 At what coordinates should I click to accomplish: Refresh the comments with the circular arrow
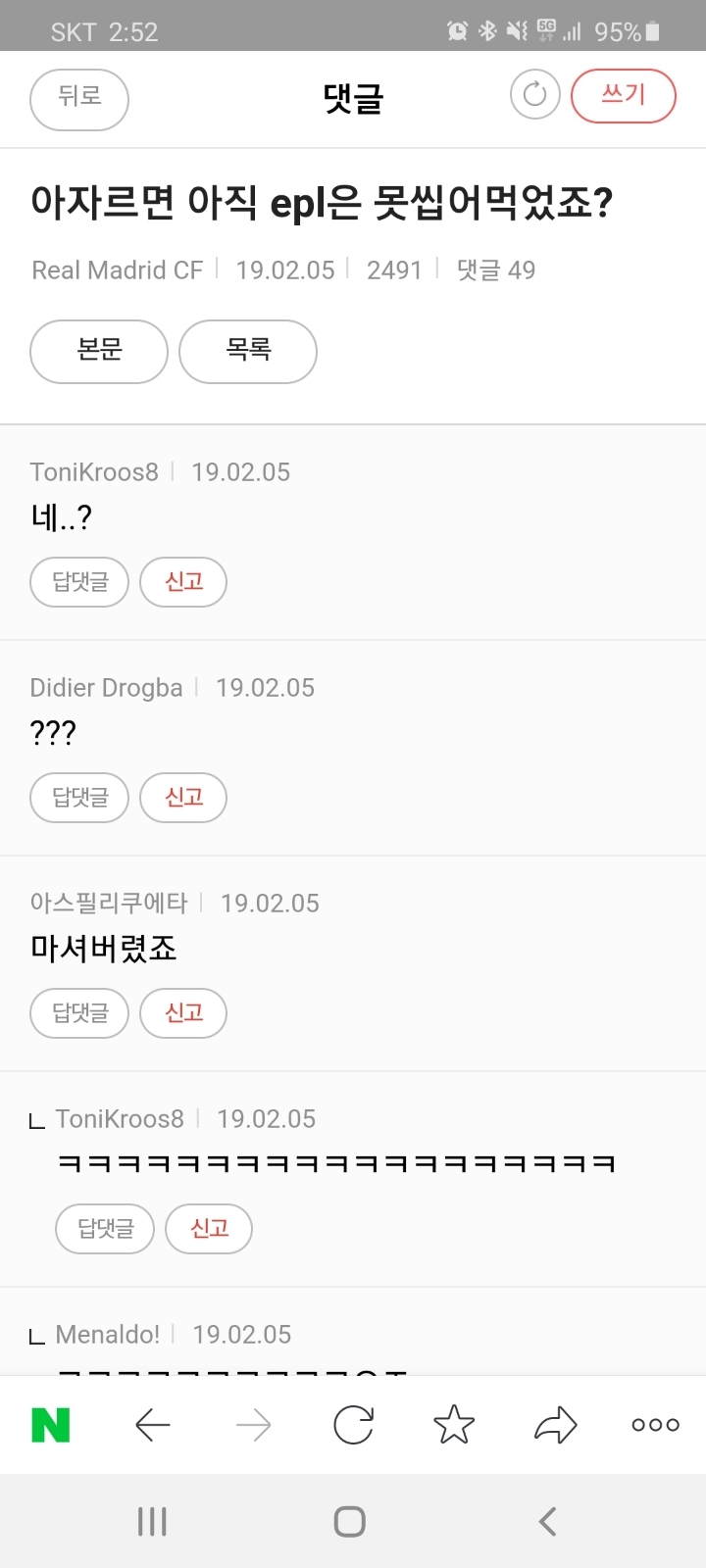pyautogui.click(x=534, y=95)
